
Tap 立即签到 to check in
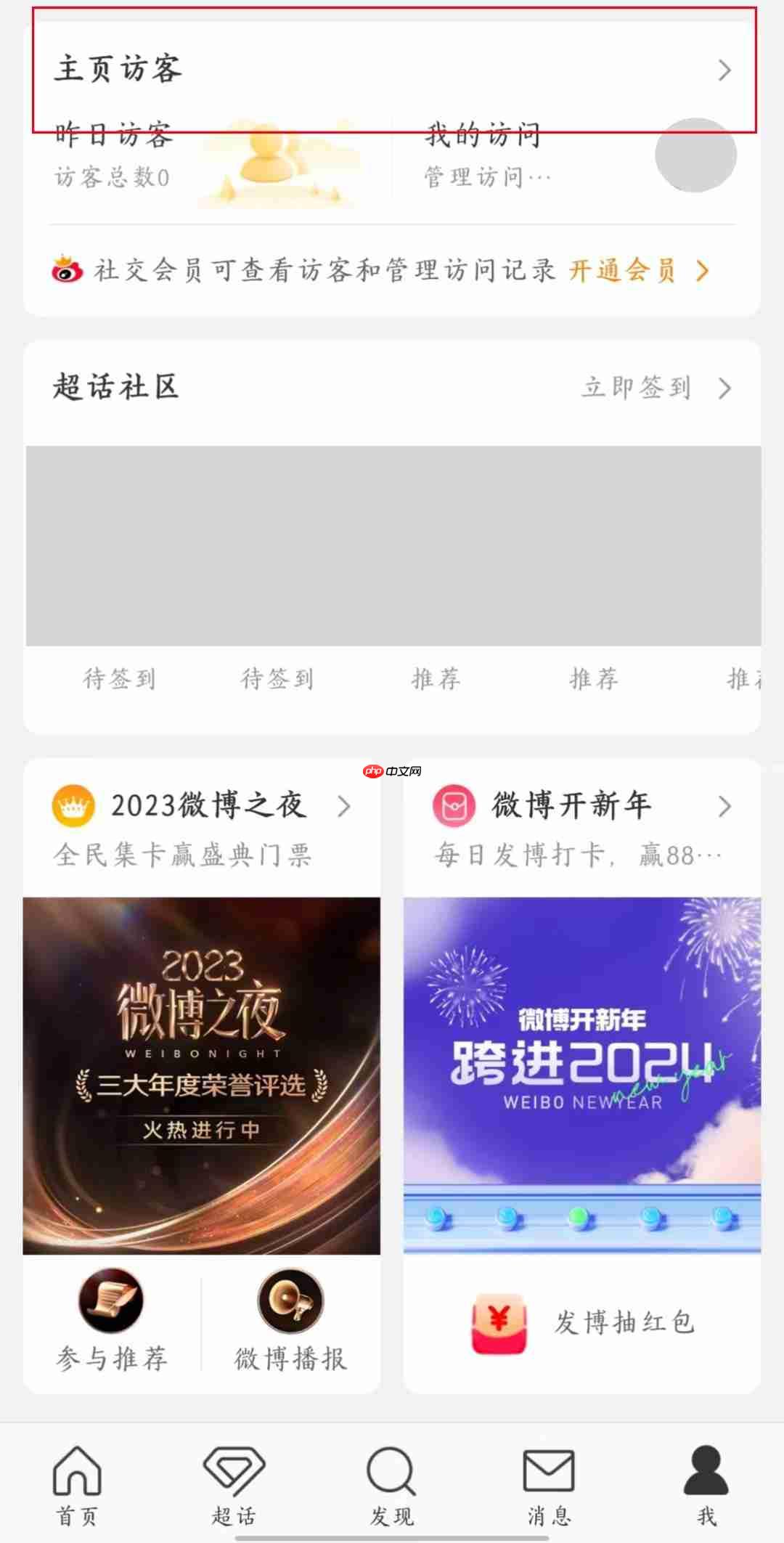637,388
